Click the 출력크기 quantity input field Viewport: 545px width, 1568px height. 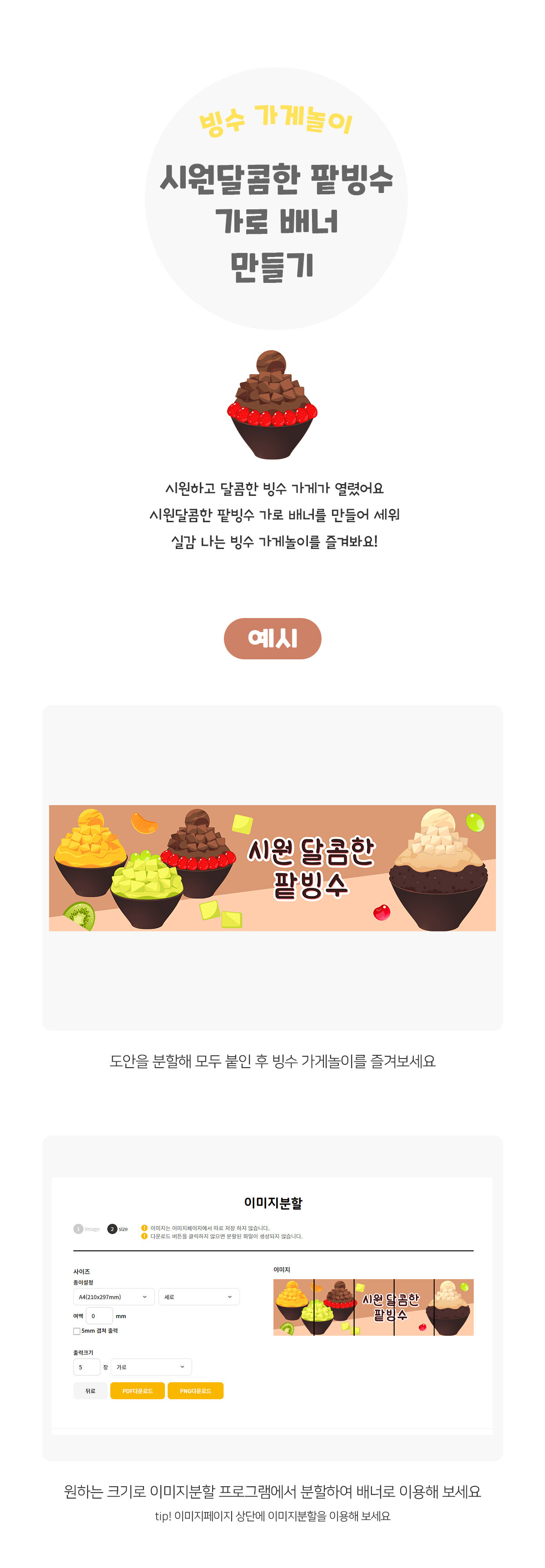tap(86, 1367)
